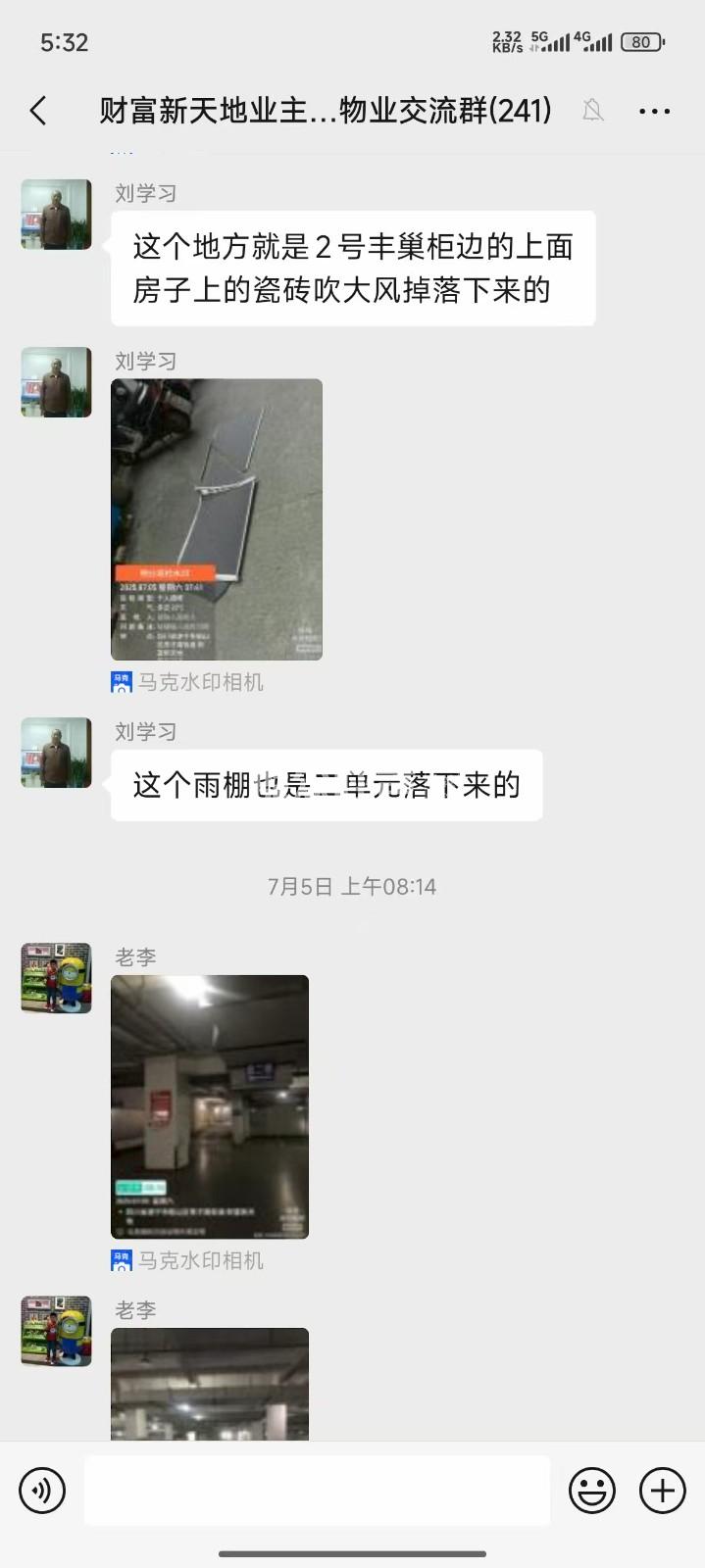Image resolution: width=705 pixels, height=1568 pixels.
Task: Go back from the group chat
Action: [x=38, y=111]
